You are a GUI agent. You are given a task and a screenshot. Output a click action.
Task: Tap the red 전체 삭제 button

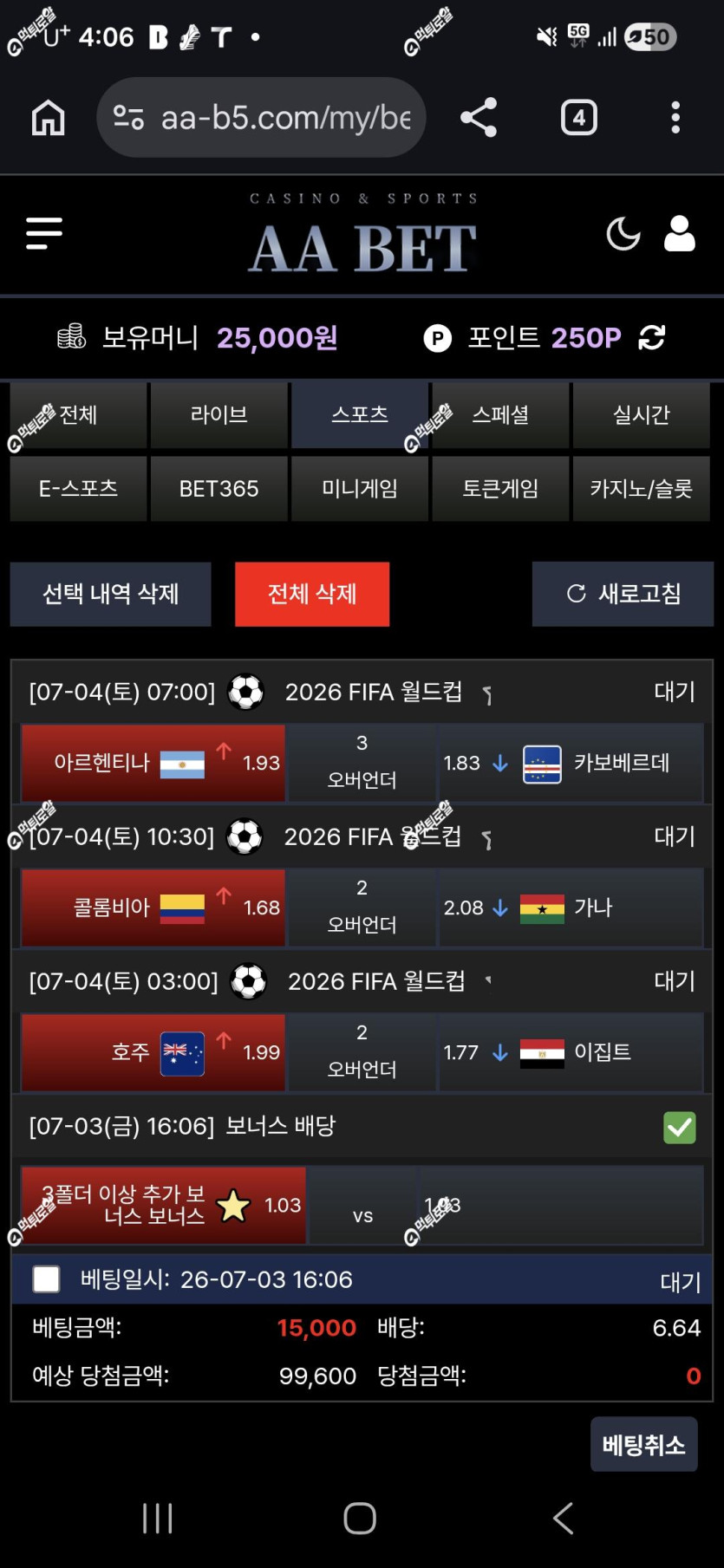click(x=312, y=594)
